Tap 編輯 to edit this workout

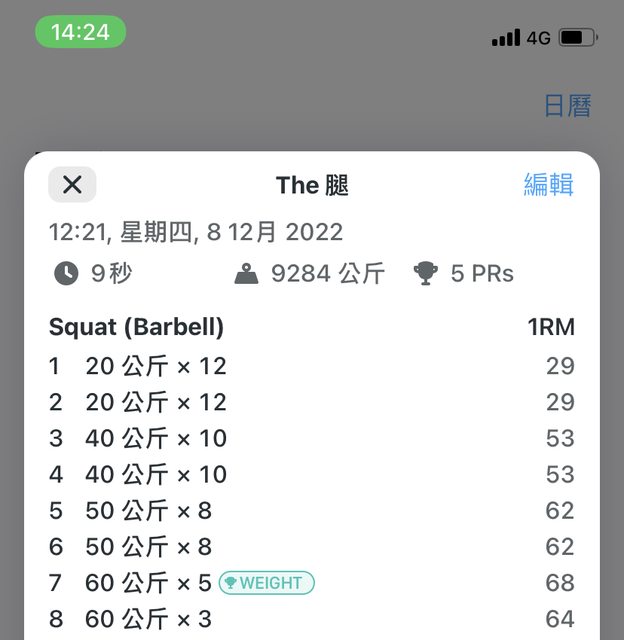pyautogui.click(x=548, y=184)
